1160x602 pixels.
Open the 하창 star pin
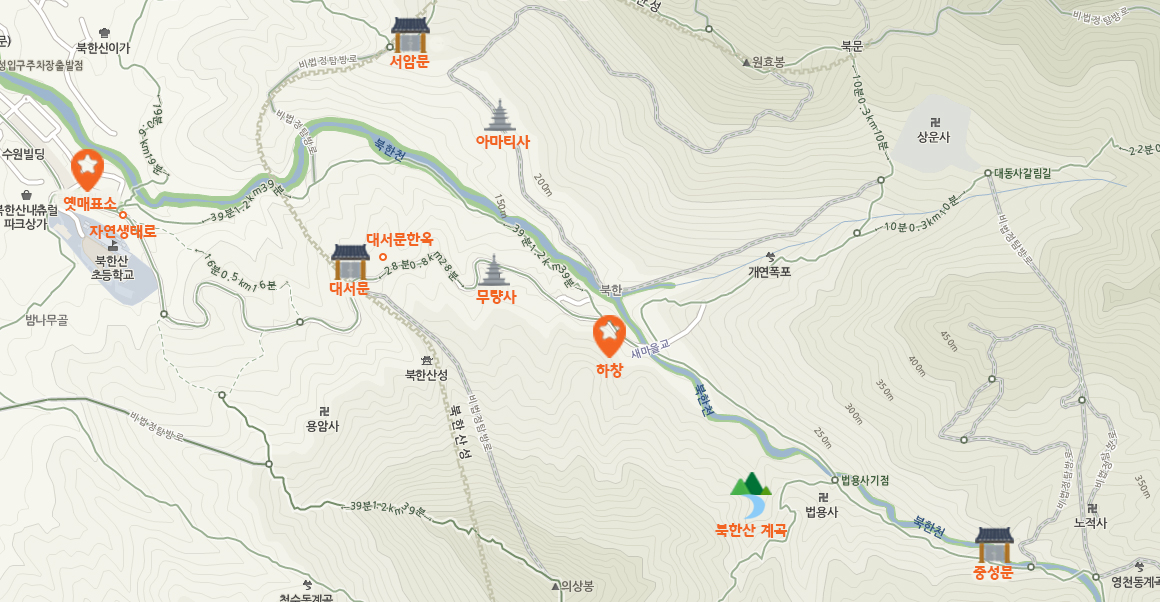coord(609,335)
